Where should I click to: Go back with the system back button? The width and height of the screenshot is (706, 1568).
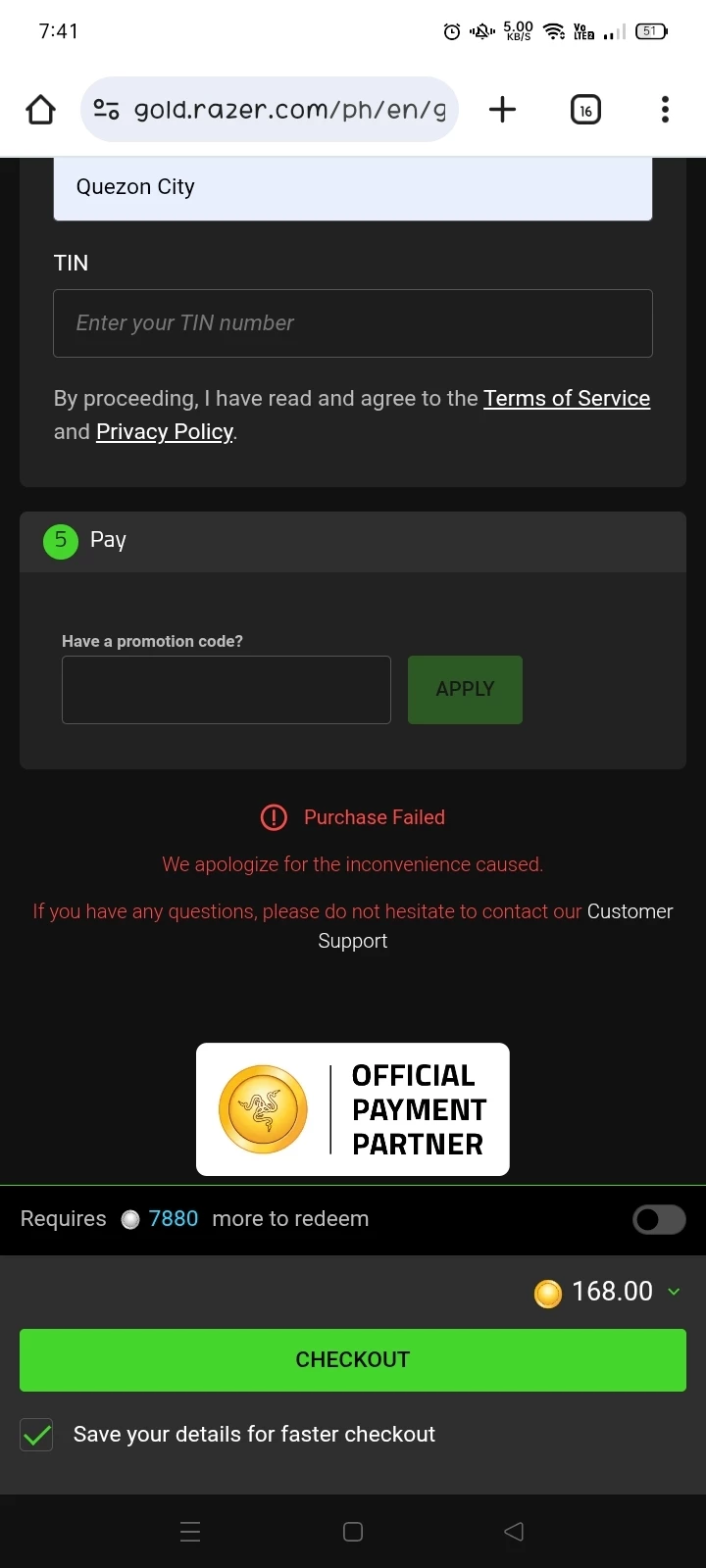tap(514, 1532)
